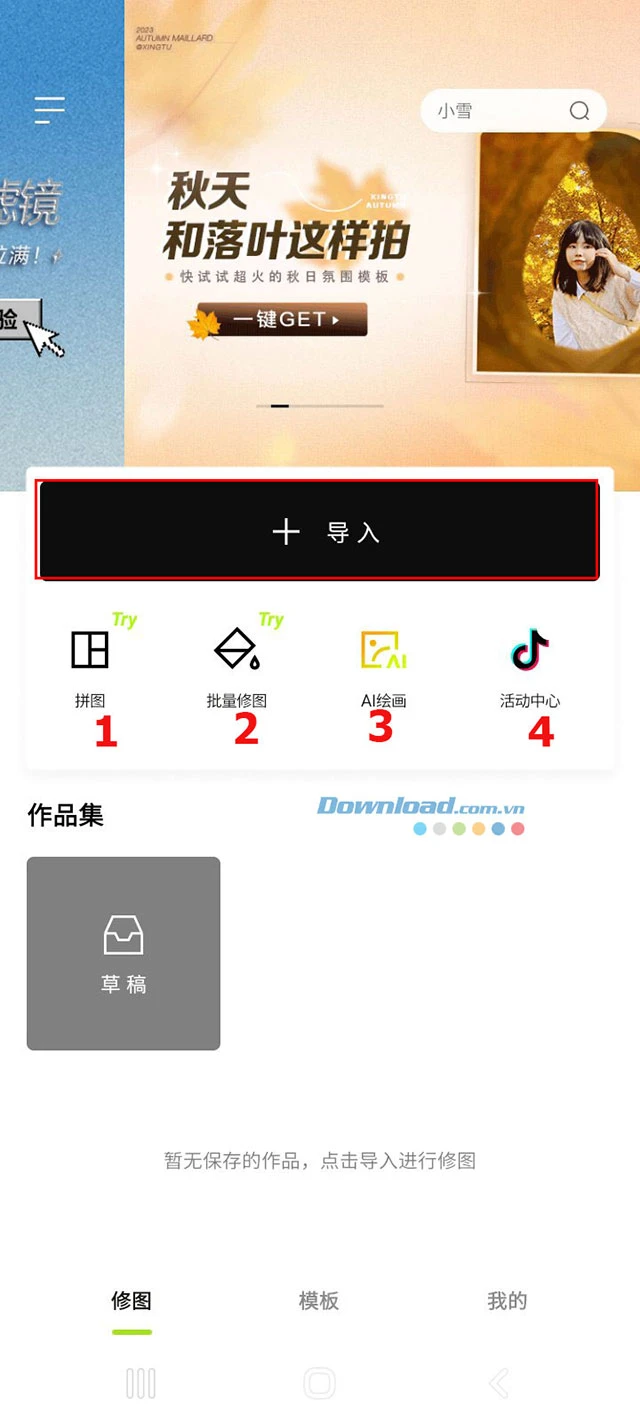Tap the 一键GET banner button

point(282,320)
